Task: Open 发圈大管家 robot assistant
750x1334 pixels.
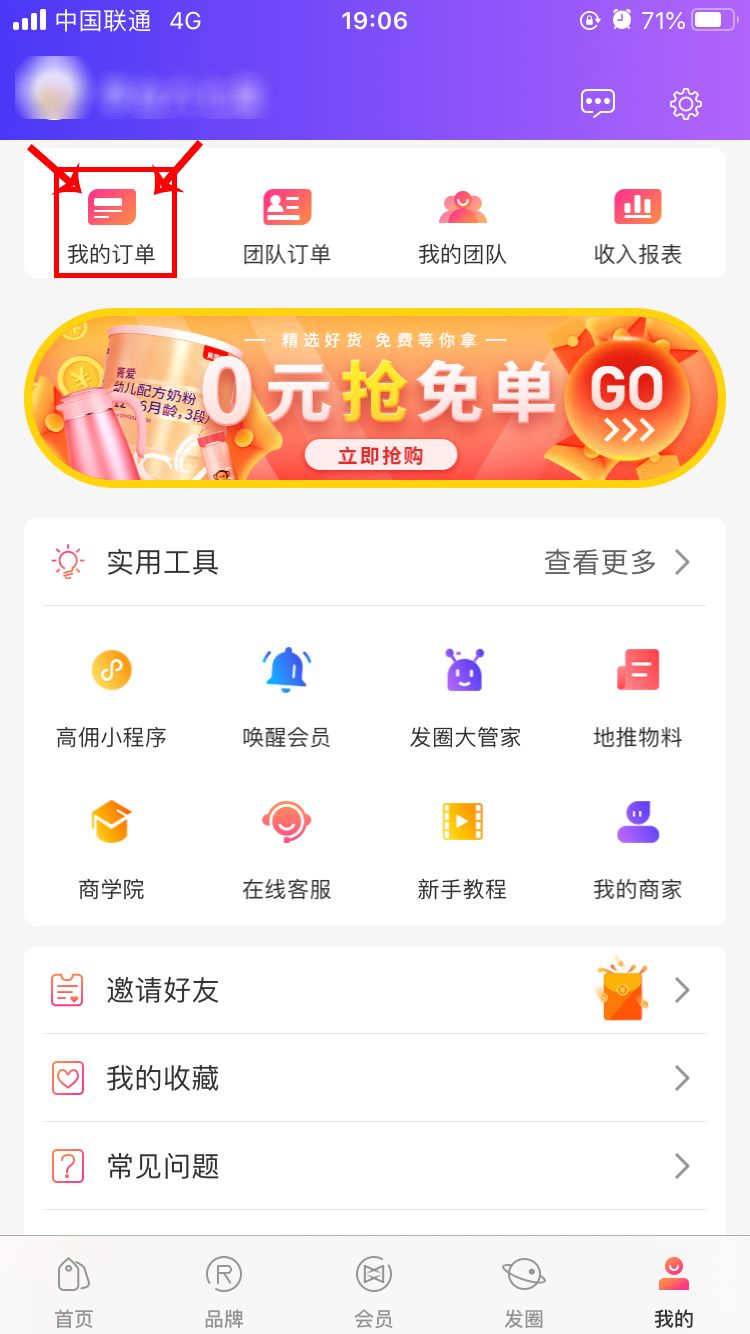Action: pyautogui.click(x=462, y=690)
